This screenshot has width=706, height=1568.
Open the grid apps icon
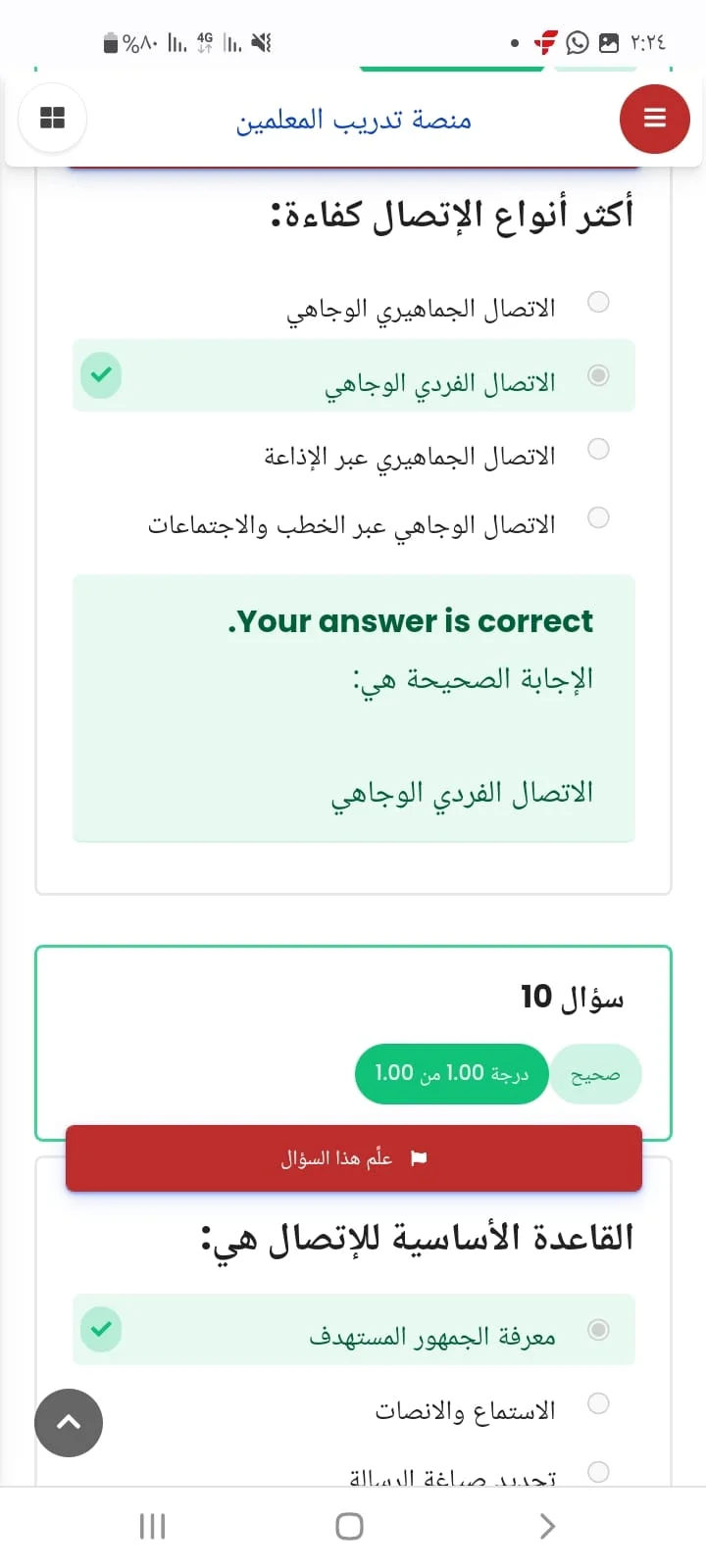coord(52,119)
